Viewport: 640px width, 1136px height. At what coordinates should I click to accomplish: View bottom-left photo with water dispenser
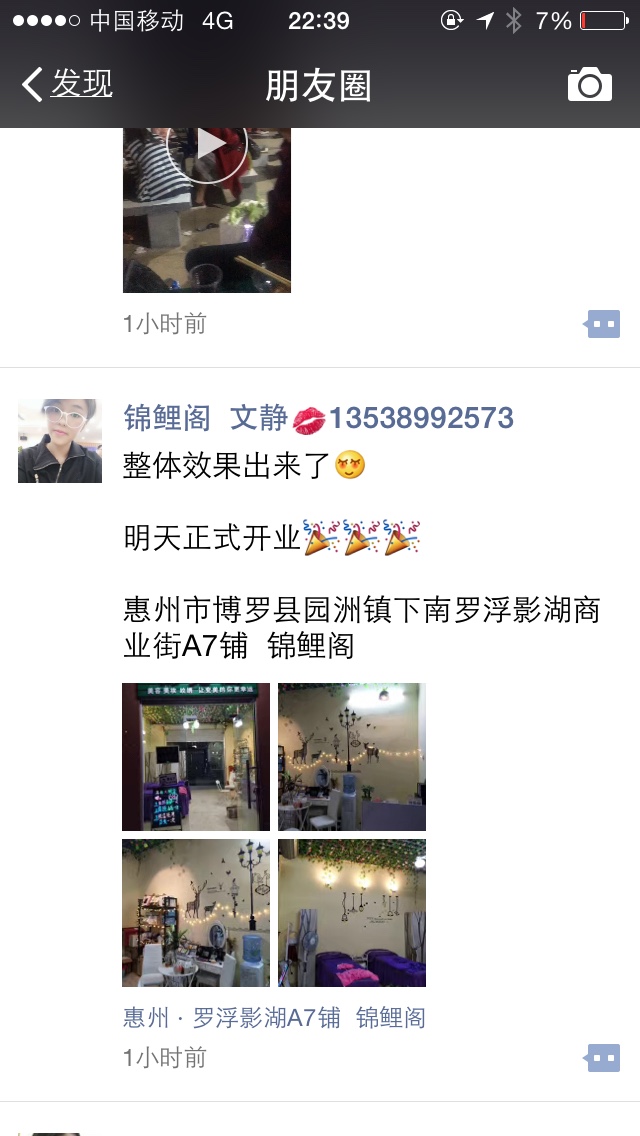(x=196, y=913)
